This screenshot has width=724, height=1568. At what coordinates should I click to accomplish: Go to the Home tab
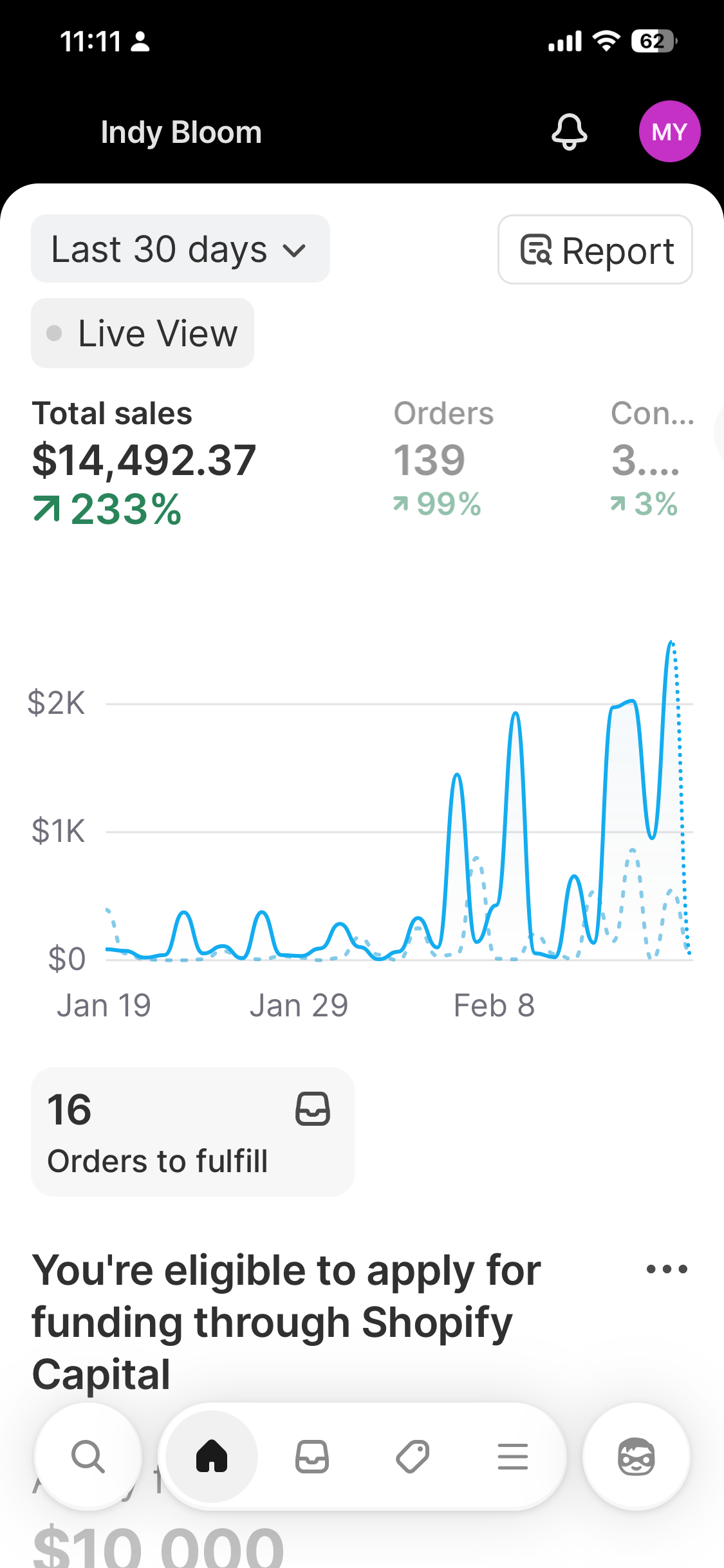pyautogui.click(x=212, y=1457)
